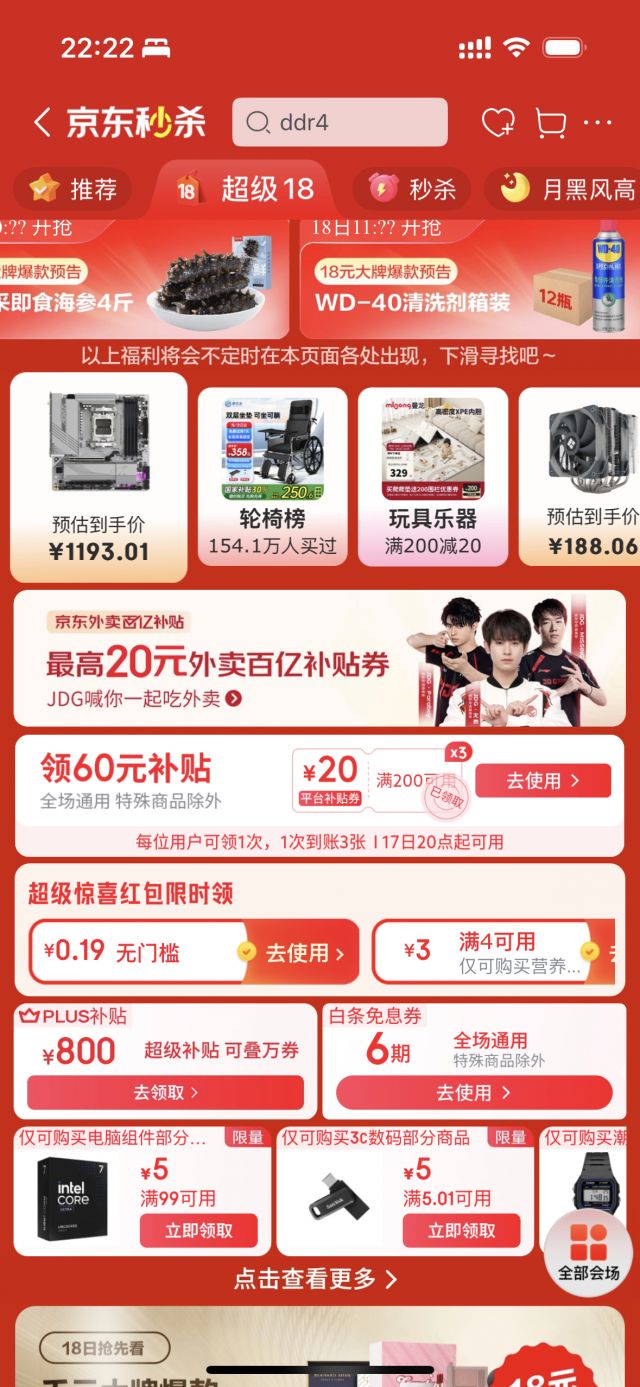Screen dimensions: 640x1387
Task: Open the 京东外卖百亿补贴 banner
Action: [x=319, y=658]
